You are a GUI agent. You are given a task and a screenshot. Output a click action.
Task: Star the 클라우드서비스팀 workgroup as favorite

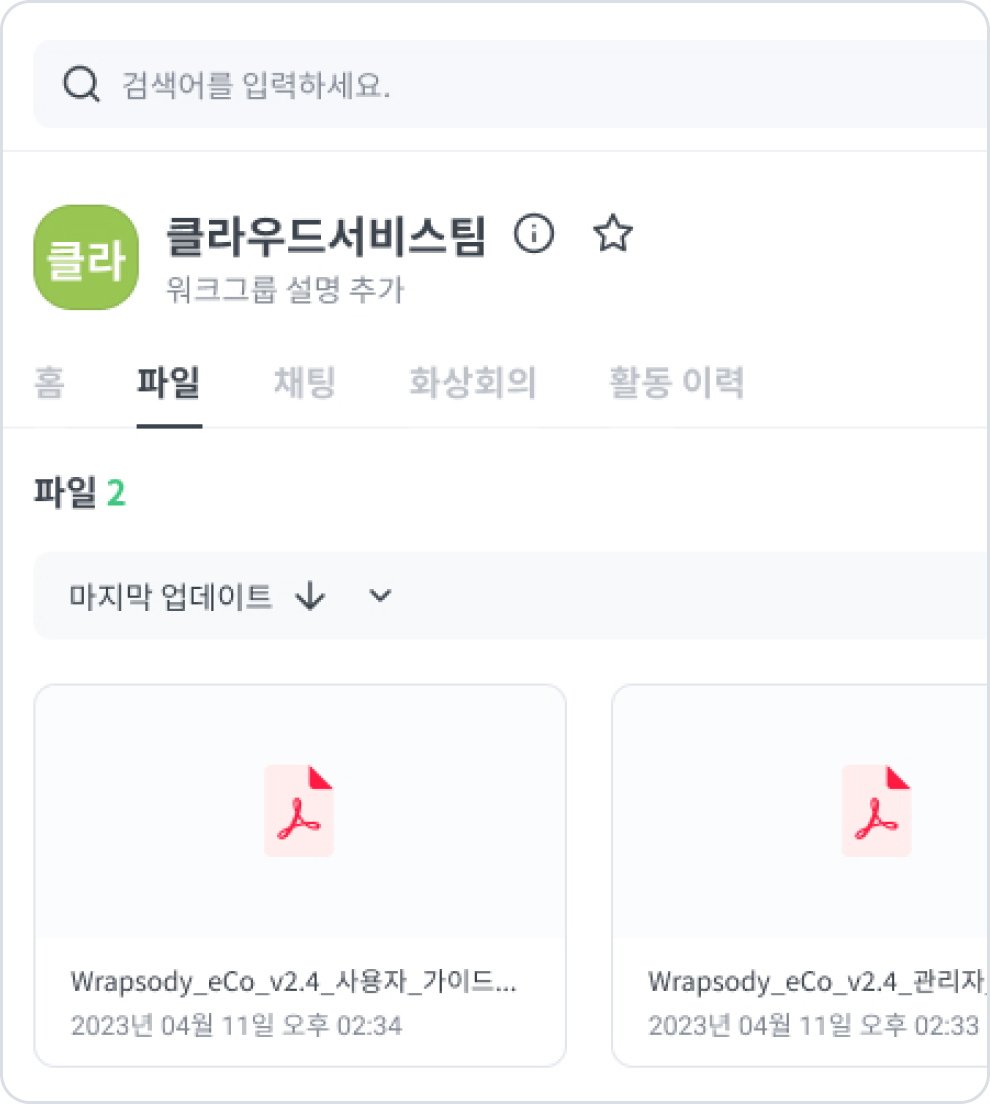(x=613, y=234)
